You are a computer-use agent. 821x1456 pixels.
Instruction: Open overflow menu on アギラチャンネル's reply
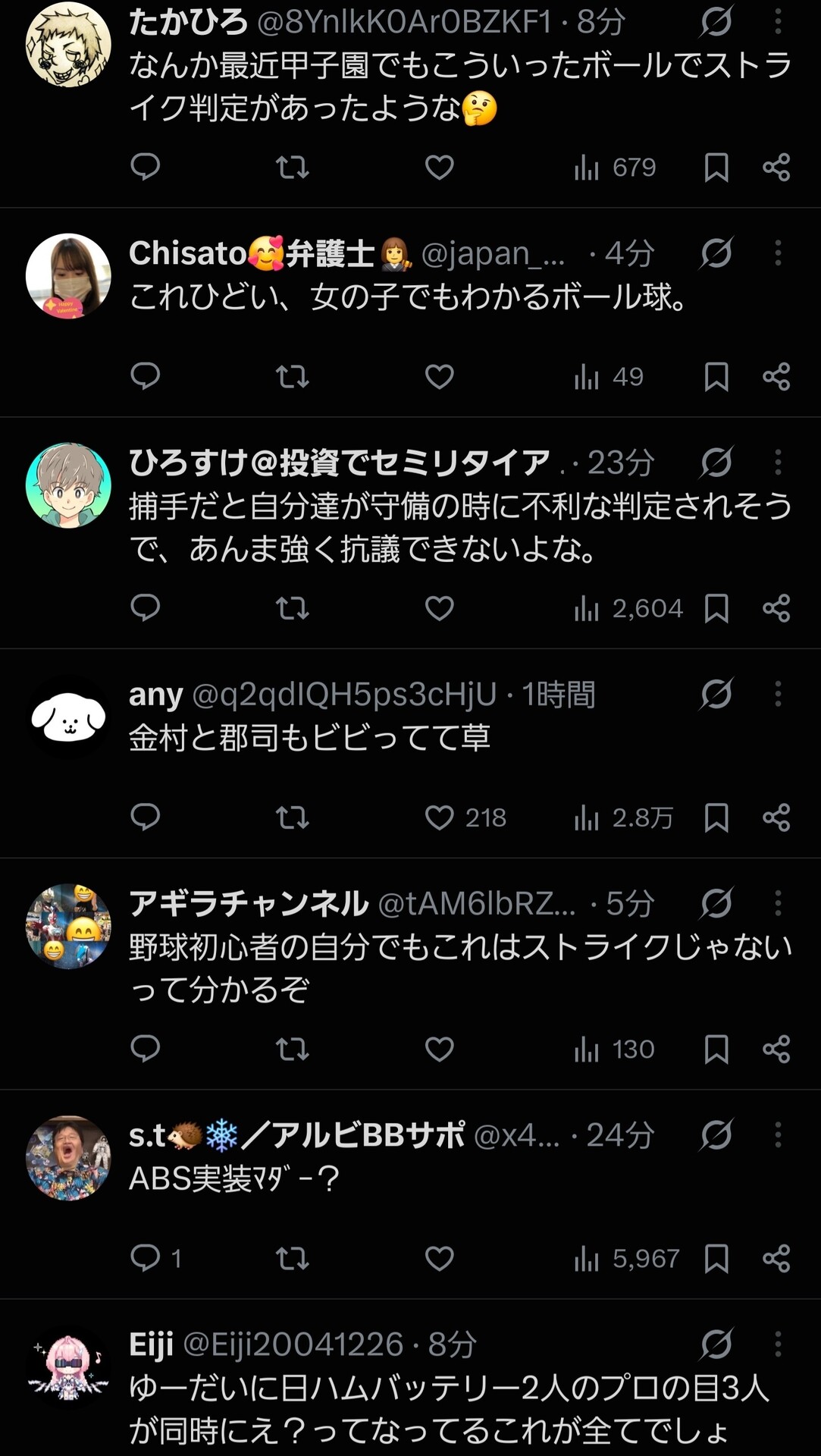tap(778, 903)
